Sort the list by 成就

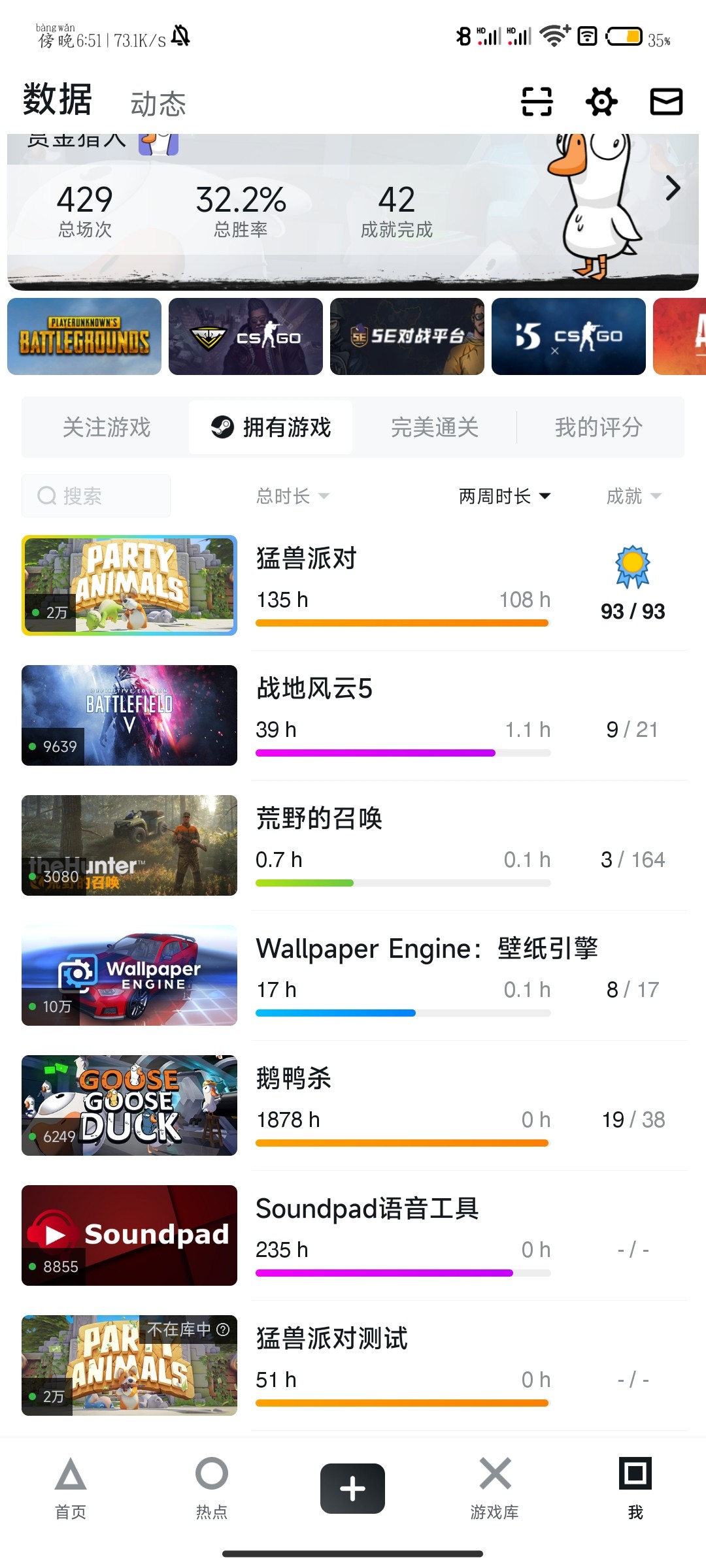633,497
